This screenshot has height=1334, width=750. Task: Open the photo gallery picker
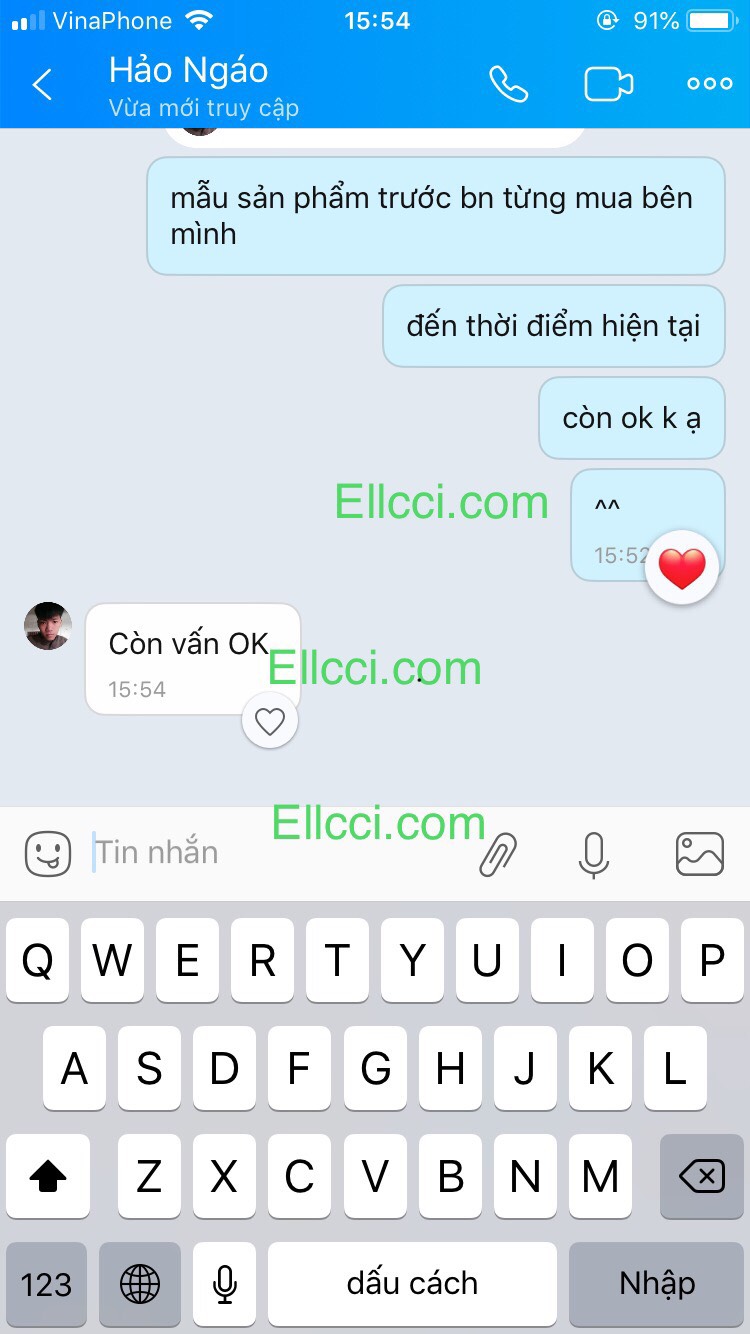click(699, 854)
